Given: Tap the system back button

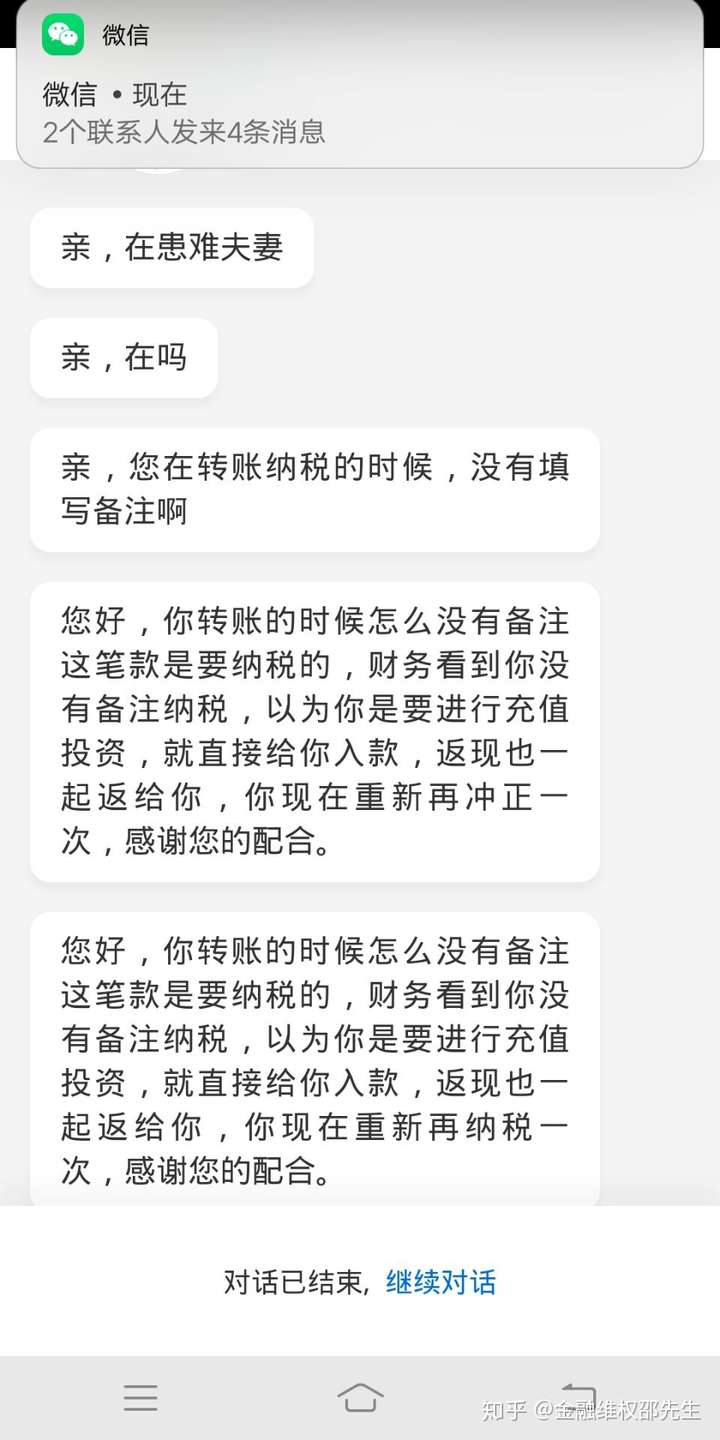Looking at the screenshot, I should point(579,1395).
